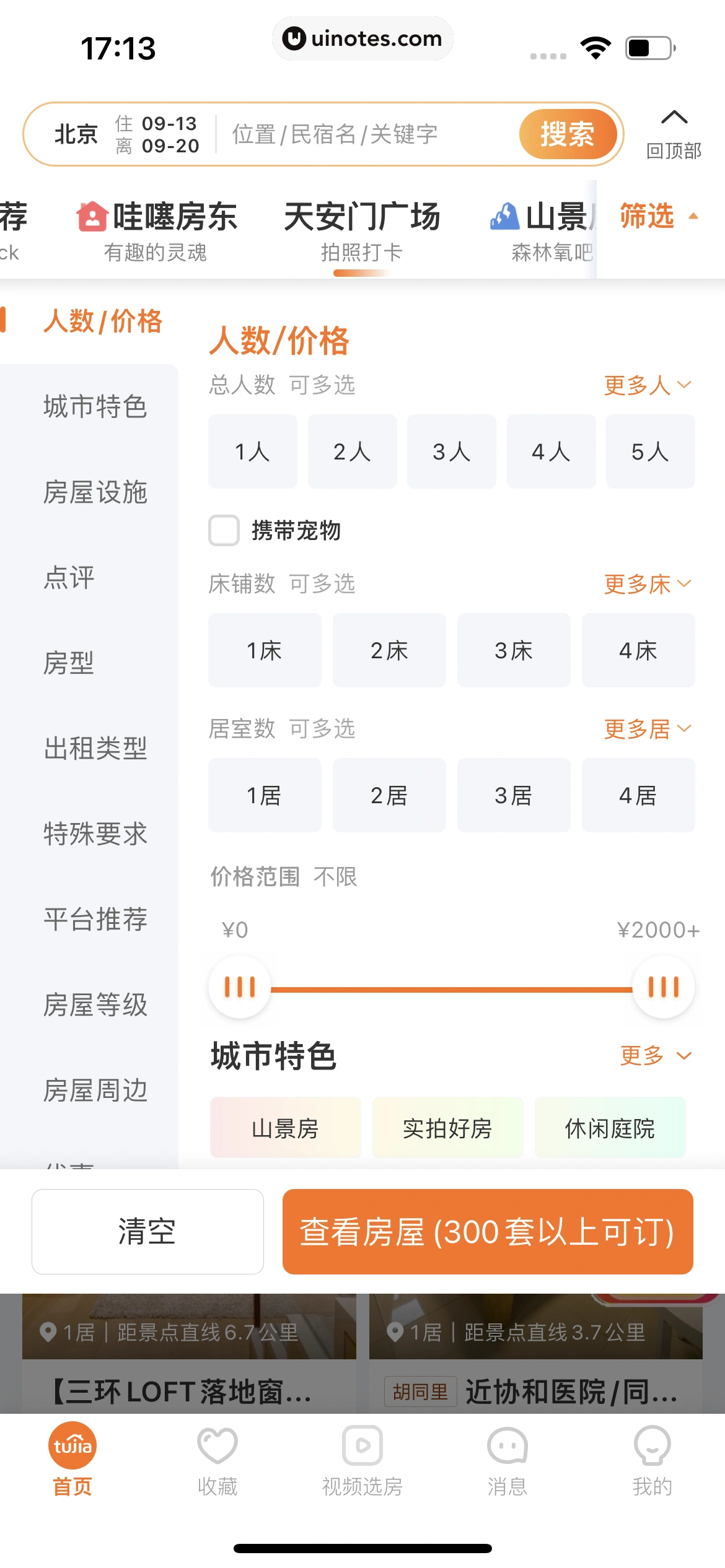
Task: Select the 3床 bed count option
Action: click(514, 650)
